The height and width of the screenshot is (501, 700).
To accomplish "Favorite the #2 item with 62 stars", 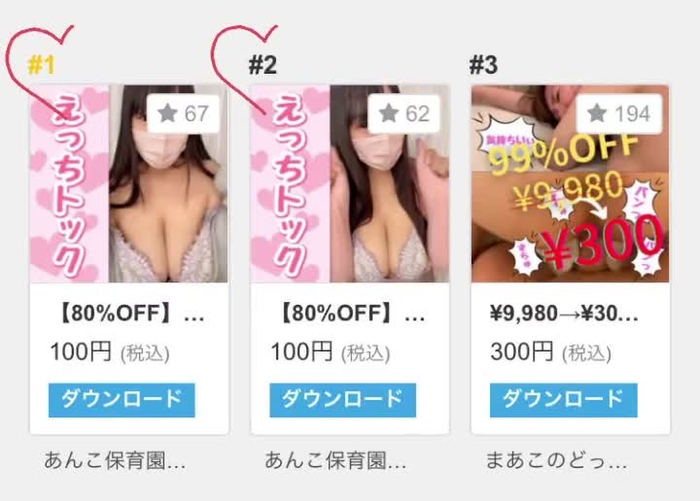I will [x=404, y=114].
